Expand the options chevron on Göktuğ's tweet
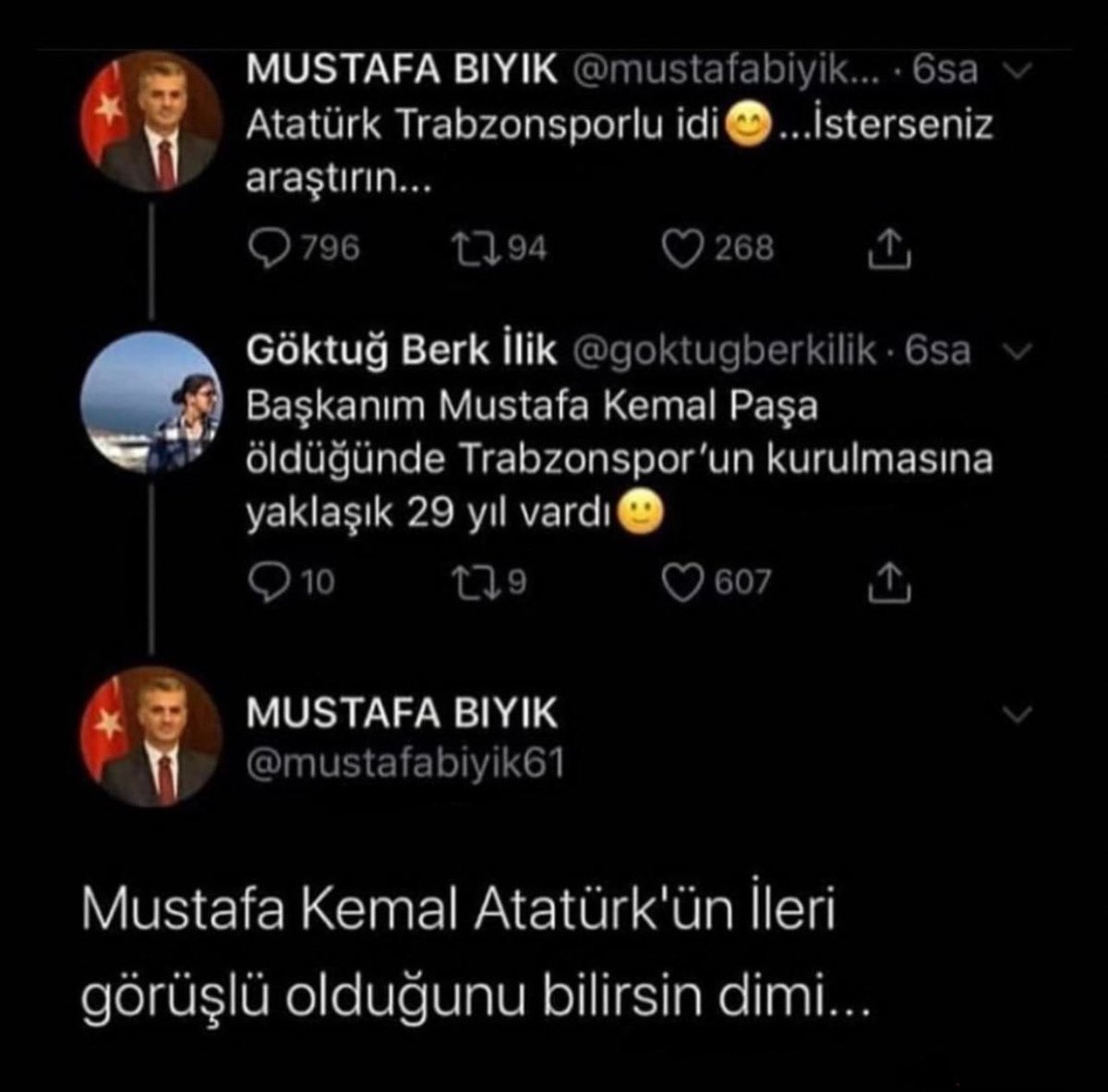The image size is (1108, 1092). (x=1014, y=351)
